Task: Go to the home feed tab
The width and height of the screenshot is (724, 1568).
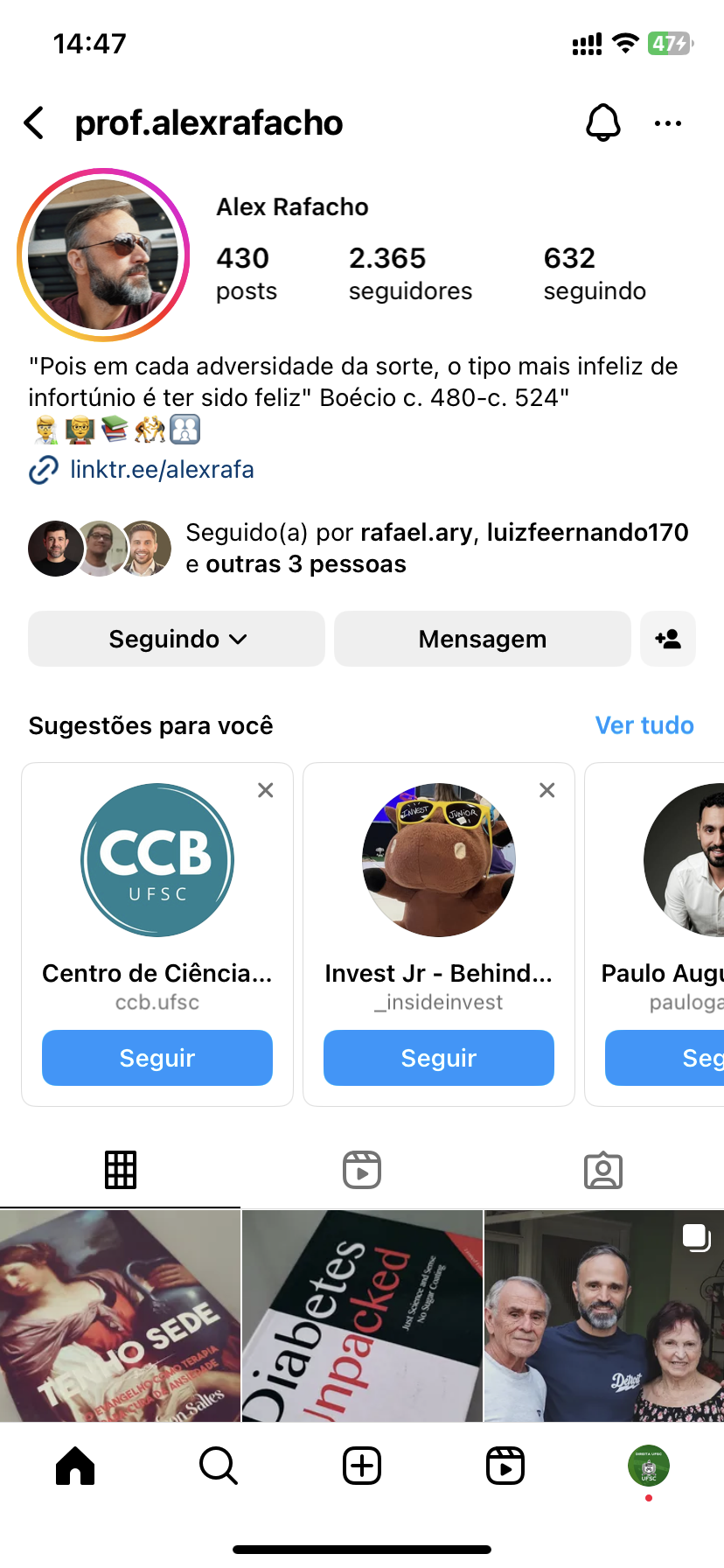Action: tap(75, 1466)
